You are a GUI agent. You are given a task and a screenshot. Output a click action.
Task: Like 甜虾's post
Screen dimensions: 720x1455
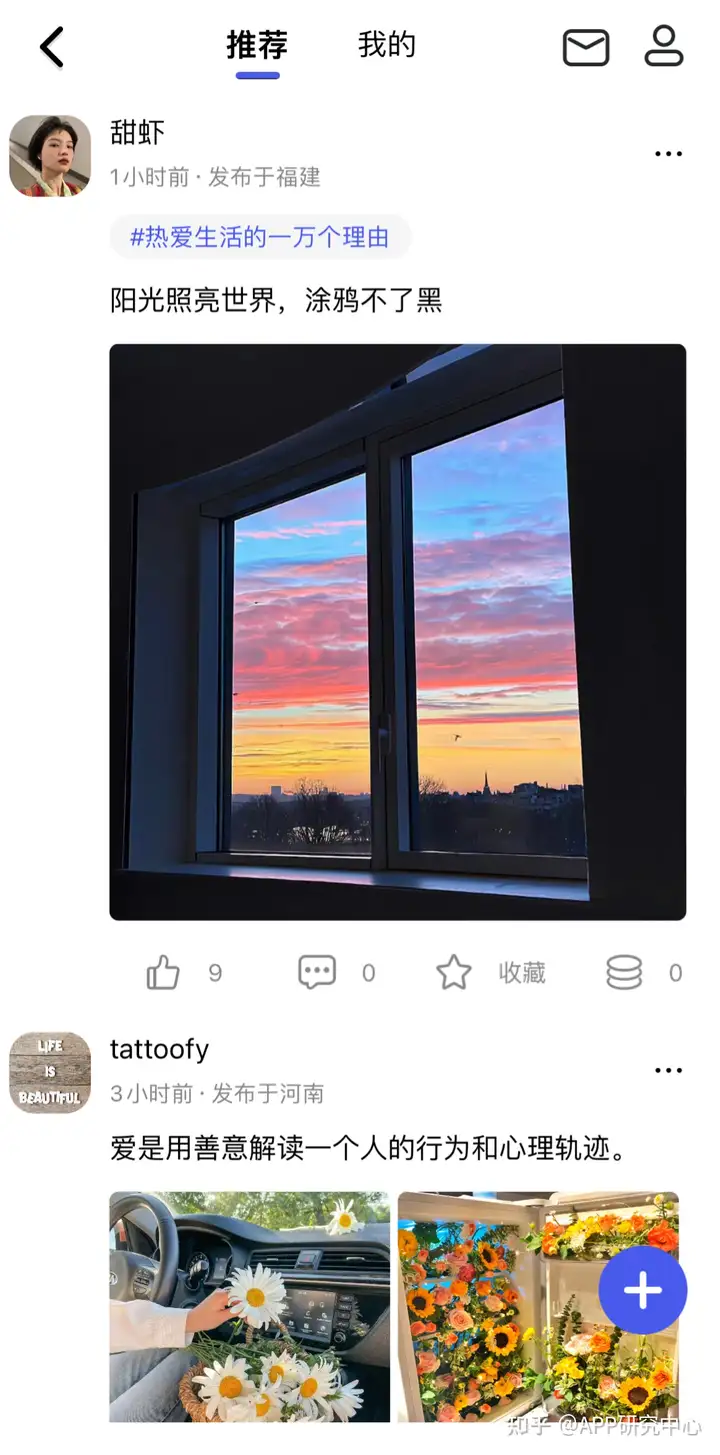164,972
